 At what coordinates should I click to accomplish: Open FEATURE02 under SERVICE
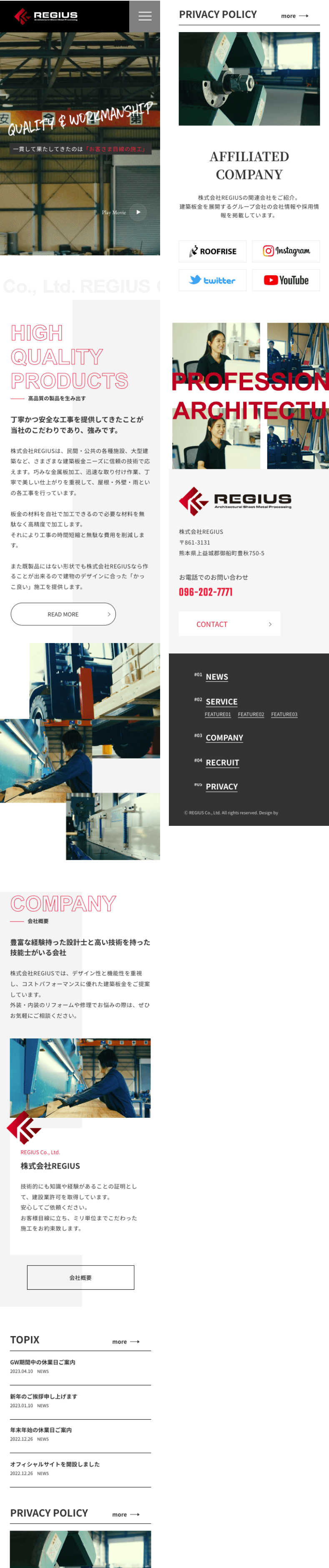251,714
